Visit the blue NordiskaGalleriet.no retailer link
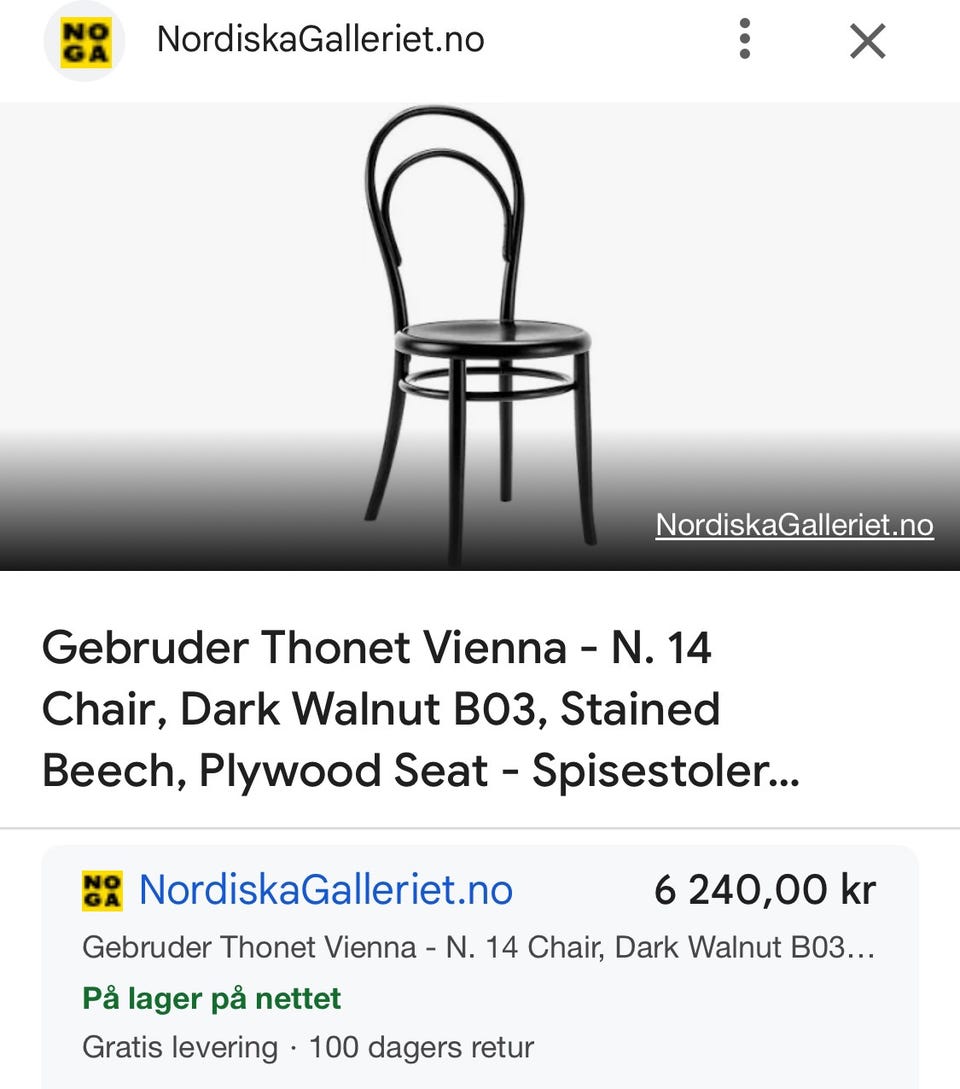 coord(327,889)
